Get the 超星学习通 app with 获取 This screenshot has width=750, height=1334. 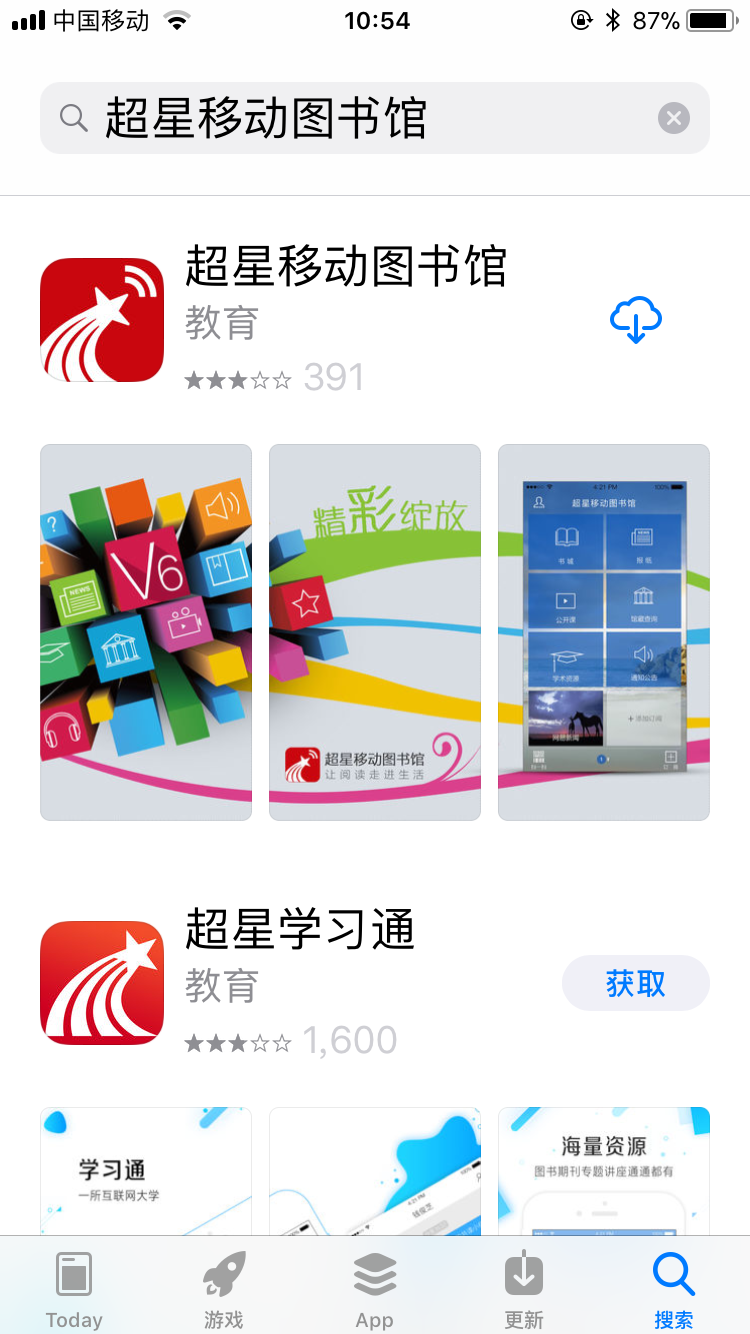pos(635,983)
